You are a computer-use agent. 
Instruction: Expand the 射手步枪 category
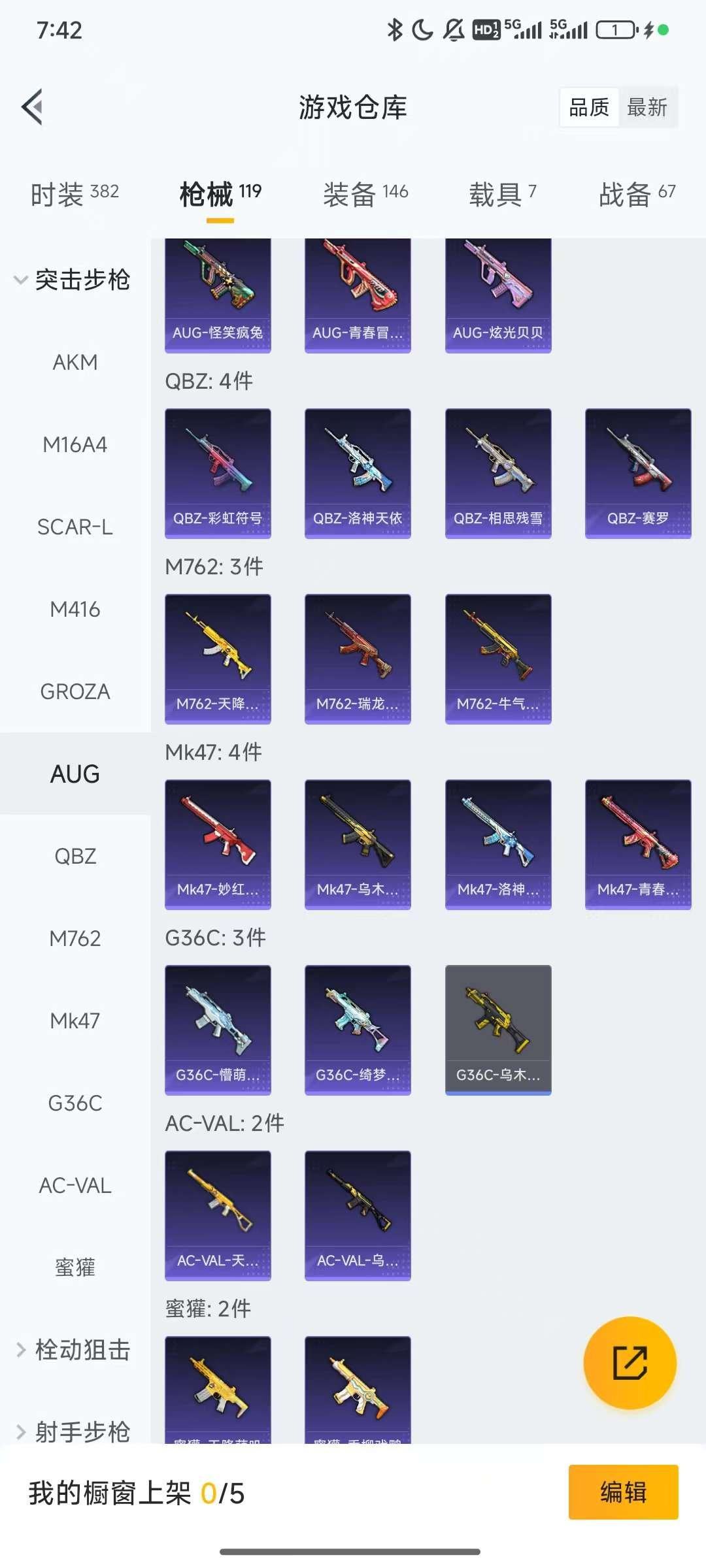click(73, 1431)
